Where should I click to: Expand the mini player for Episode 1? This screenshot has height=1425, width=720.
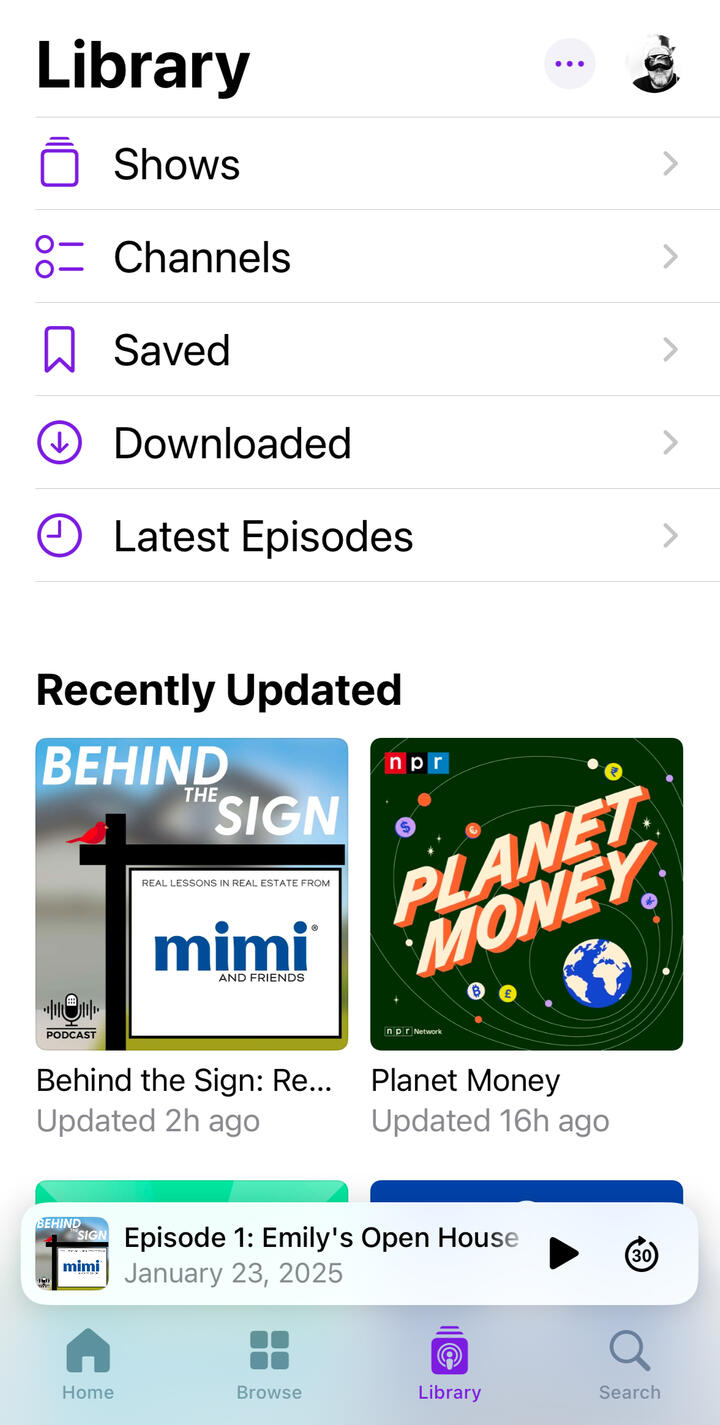[320, 1253]
